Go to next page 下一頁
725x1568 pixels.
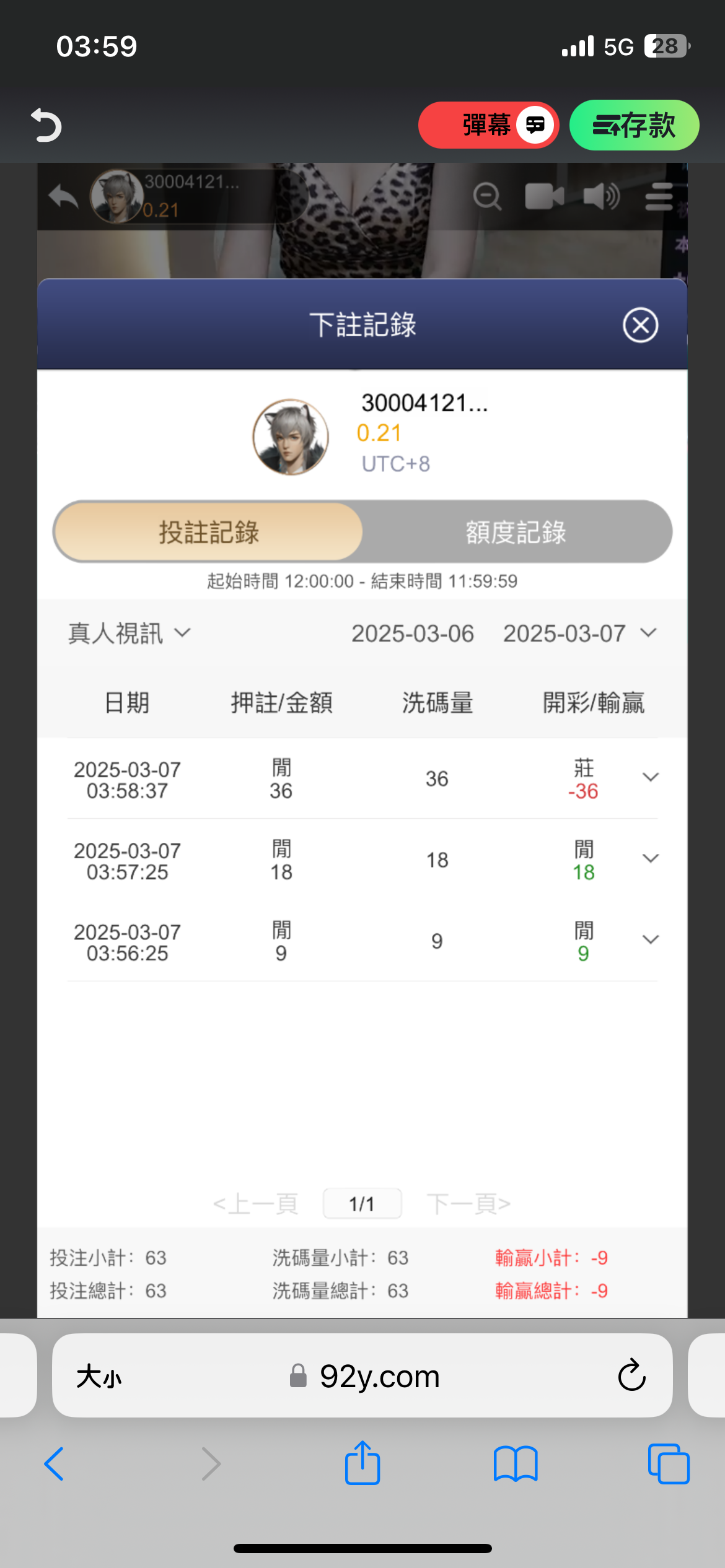468,1204
